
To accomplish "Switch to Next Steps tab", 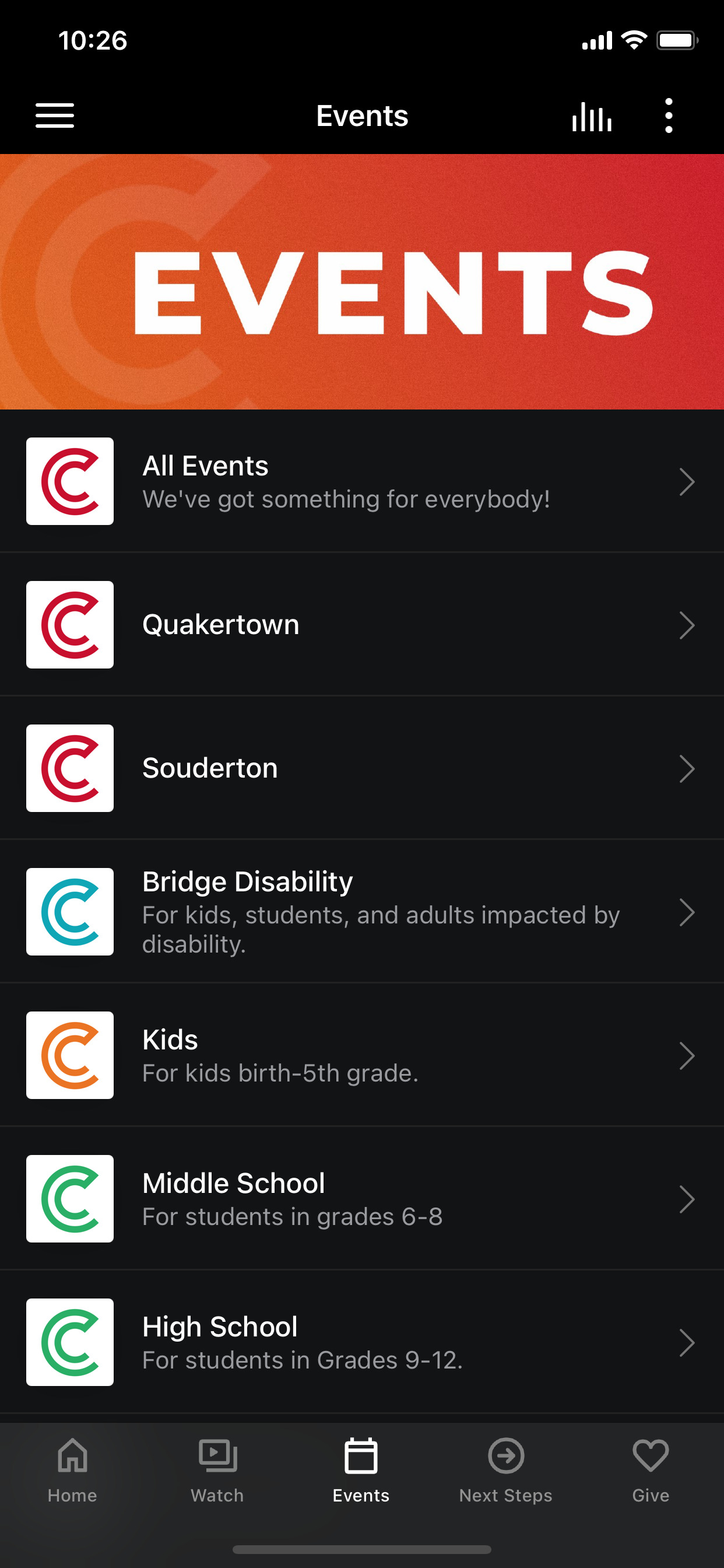I will (505, 1471).
